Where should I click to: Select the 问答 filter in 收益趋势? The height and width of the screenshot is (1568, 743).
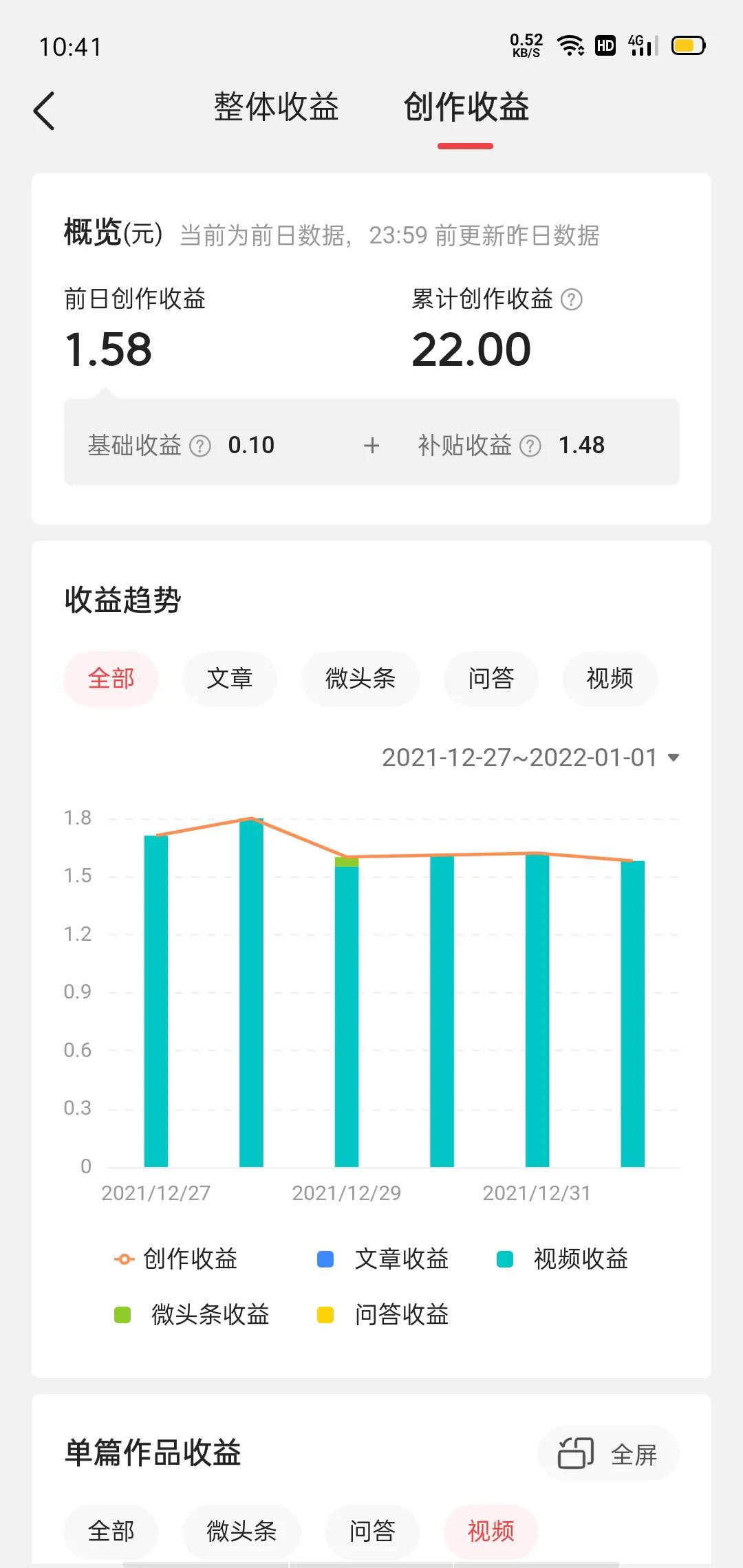click(x=491, y=679)
